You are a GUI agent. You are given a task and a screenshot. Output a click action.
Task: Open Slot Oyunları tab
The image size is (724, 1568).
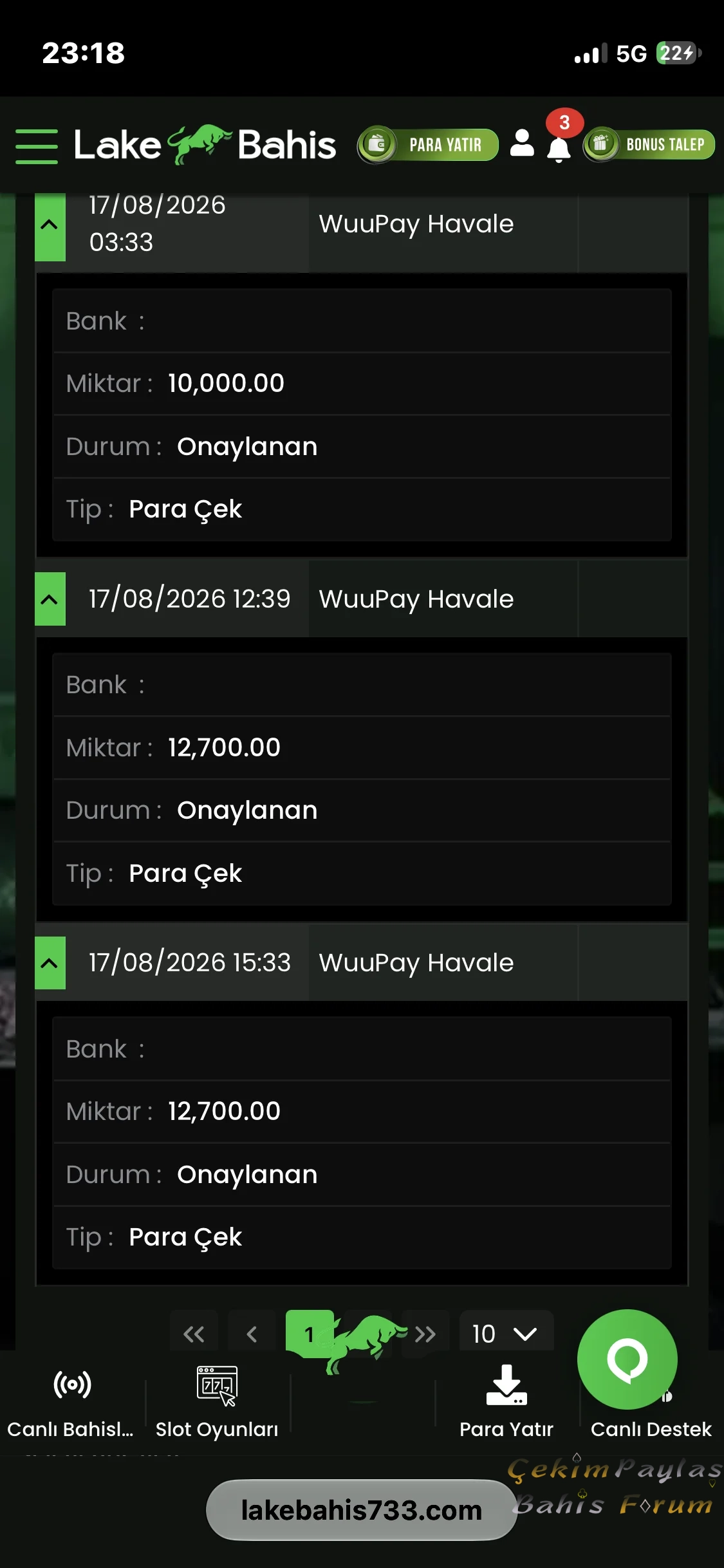click(x=217, y=1401)
